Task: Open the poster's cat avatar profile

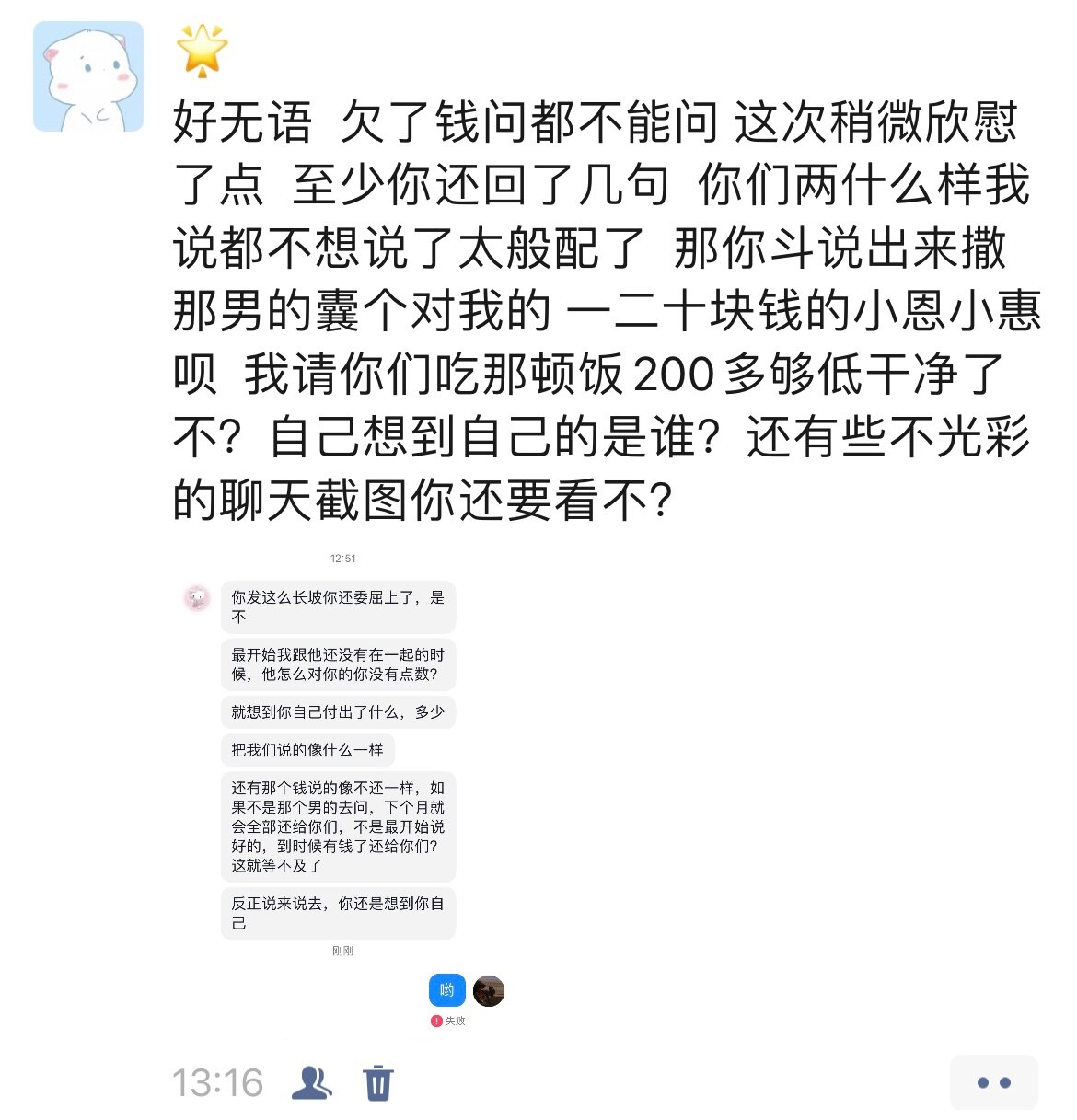Action: point(88,76)
